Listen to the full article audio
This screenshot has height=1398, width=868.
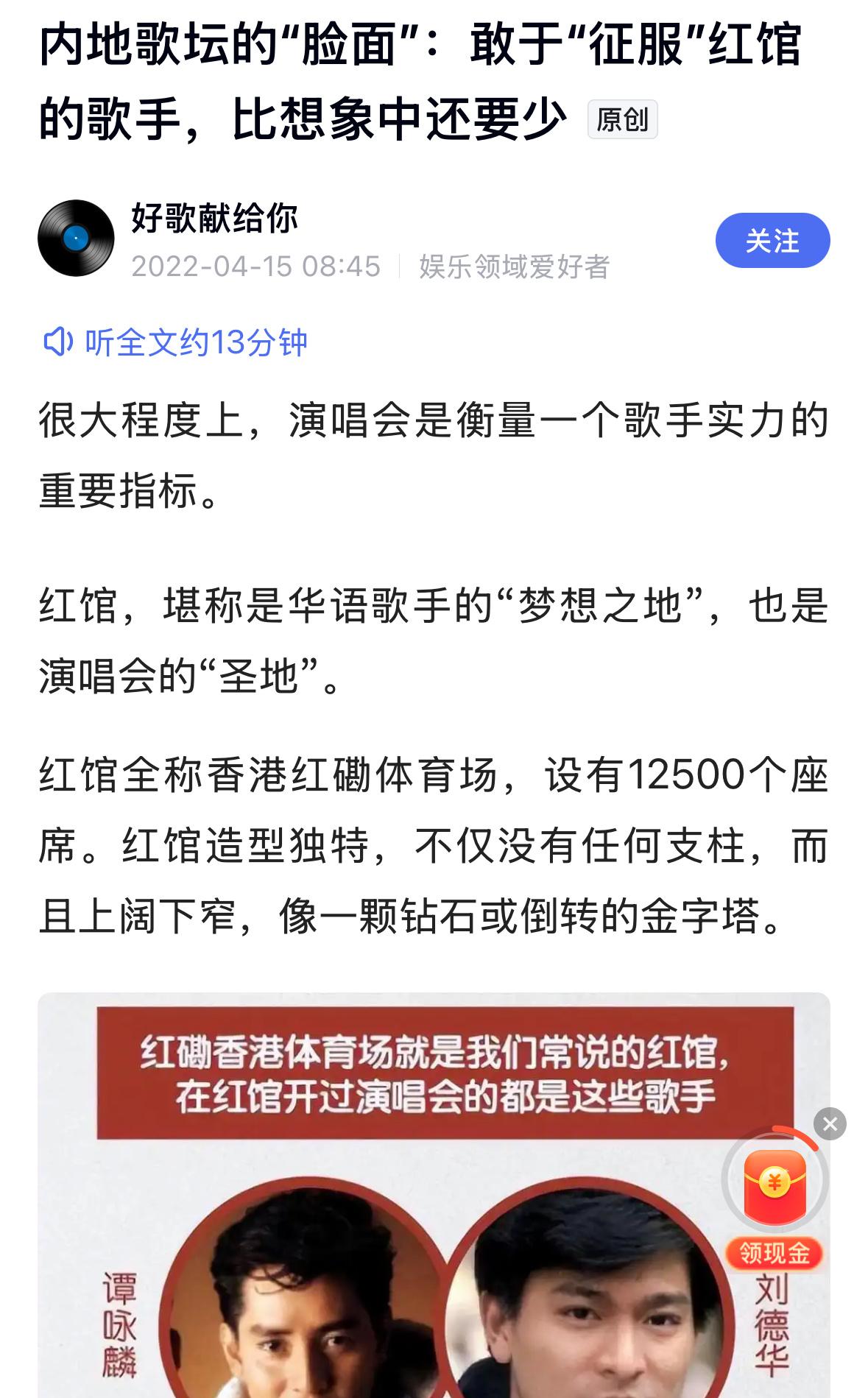(x=176, y=342)
